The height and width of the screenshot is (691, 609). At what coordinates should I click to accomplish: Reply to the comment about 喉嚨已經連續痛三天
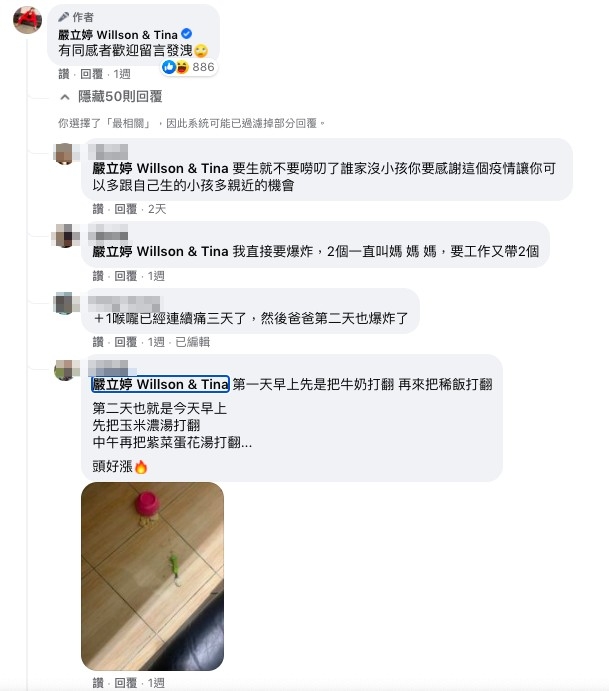(124, 342)
